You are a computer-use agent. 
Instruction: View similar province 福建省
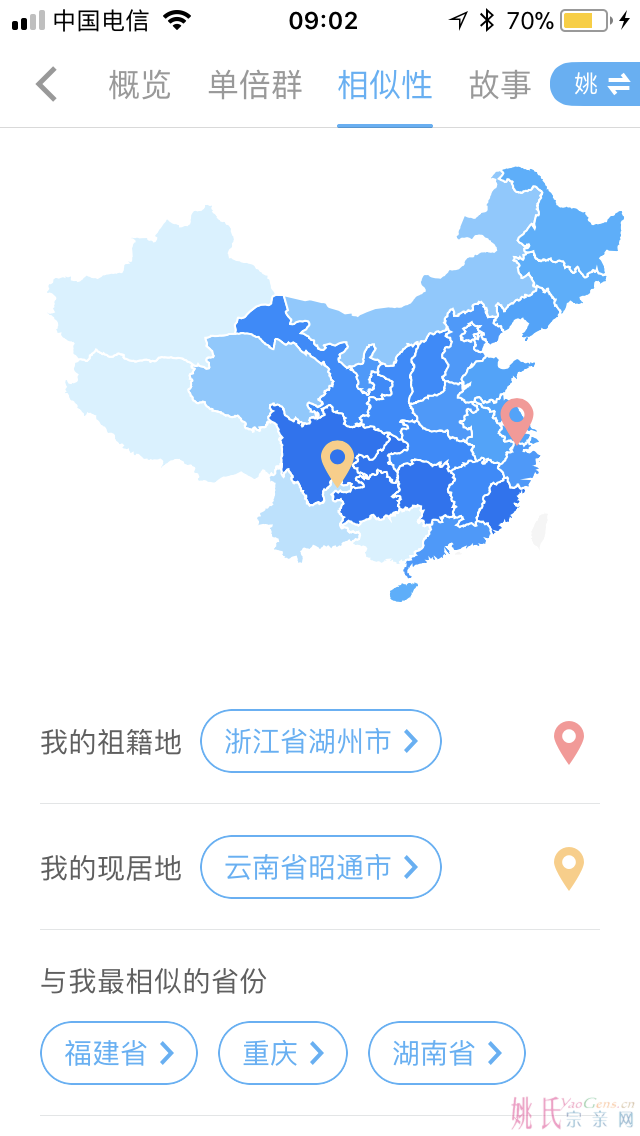(x=119, y=1053)
